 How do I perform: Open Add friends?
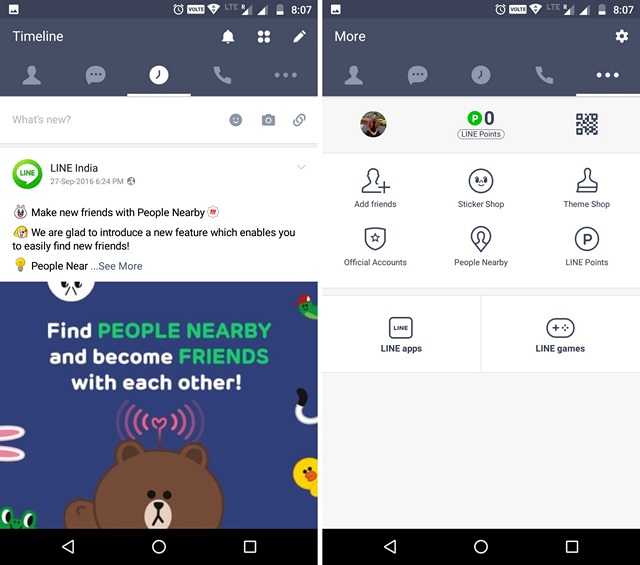375,187
